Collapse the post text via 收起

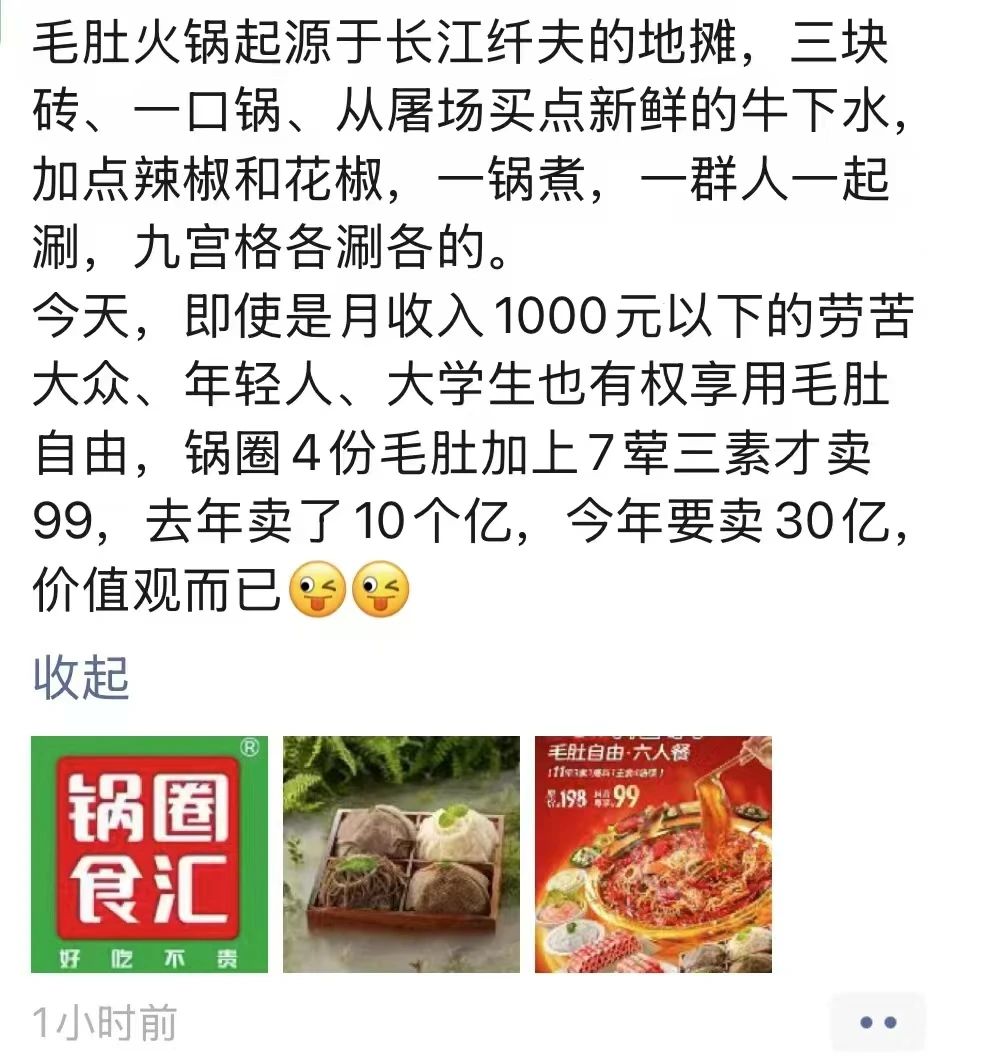point(81,679)
